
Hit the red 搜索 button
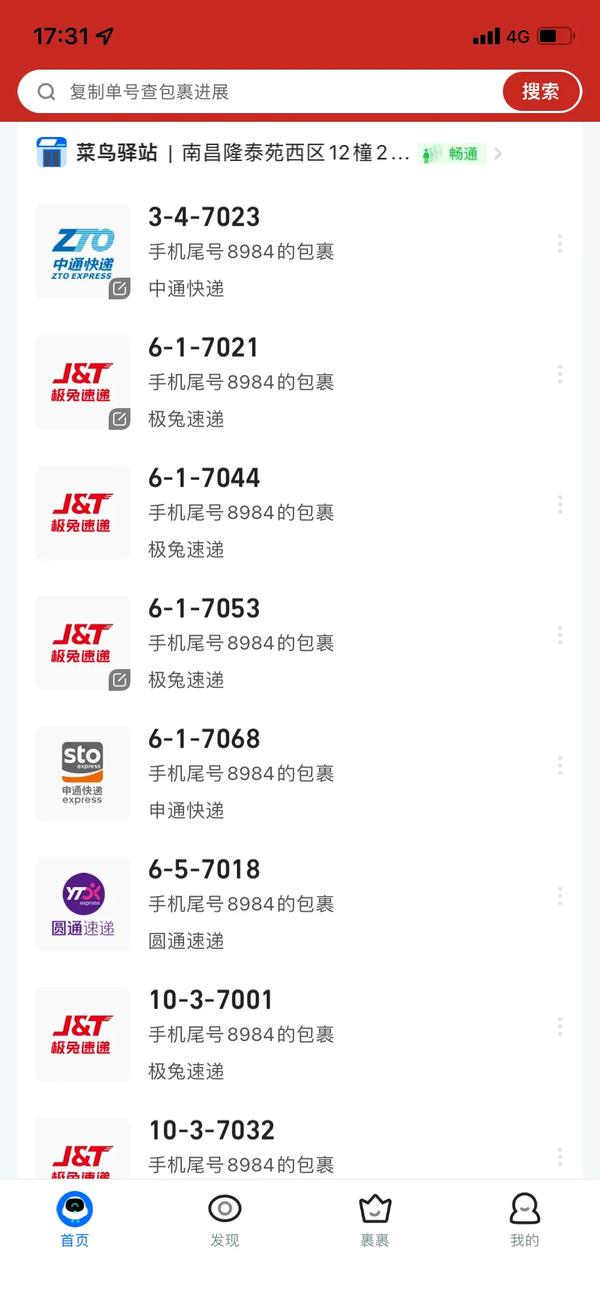click(x=541, y=92)
